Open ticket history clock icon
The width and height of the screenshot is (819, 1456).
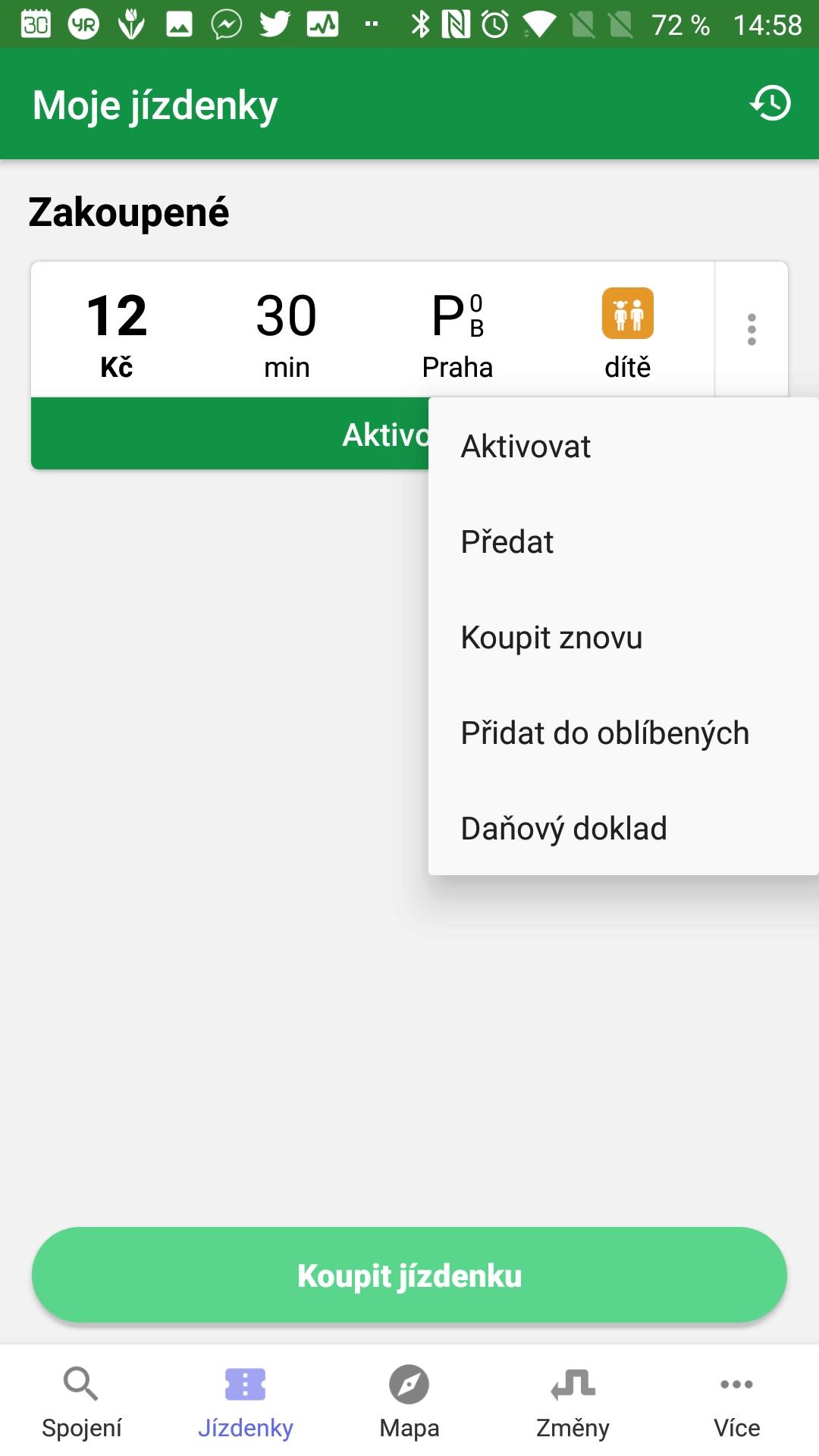(770, 104)
